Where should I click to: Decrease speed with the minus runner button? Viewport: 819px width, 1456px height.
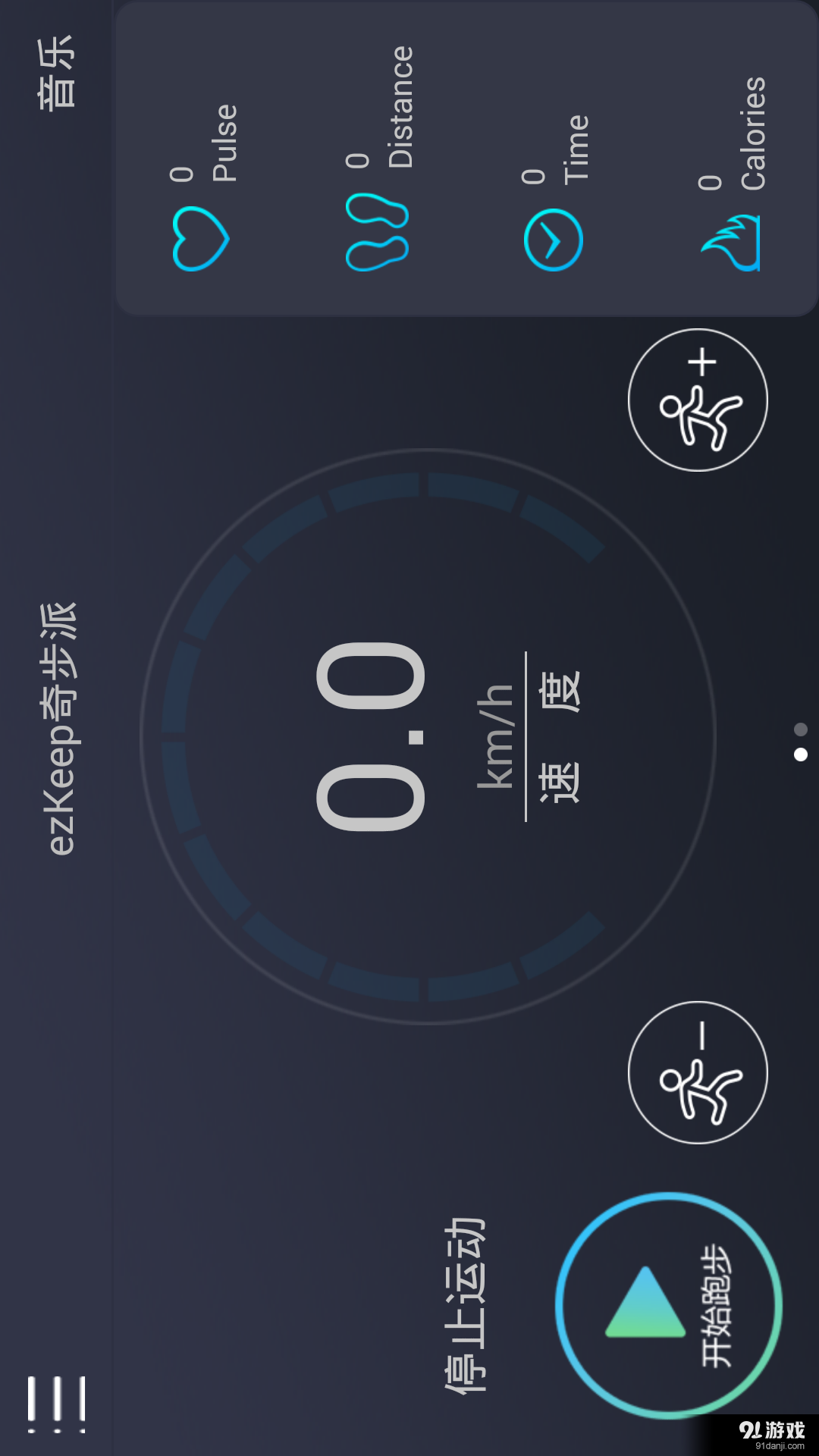698,1072
